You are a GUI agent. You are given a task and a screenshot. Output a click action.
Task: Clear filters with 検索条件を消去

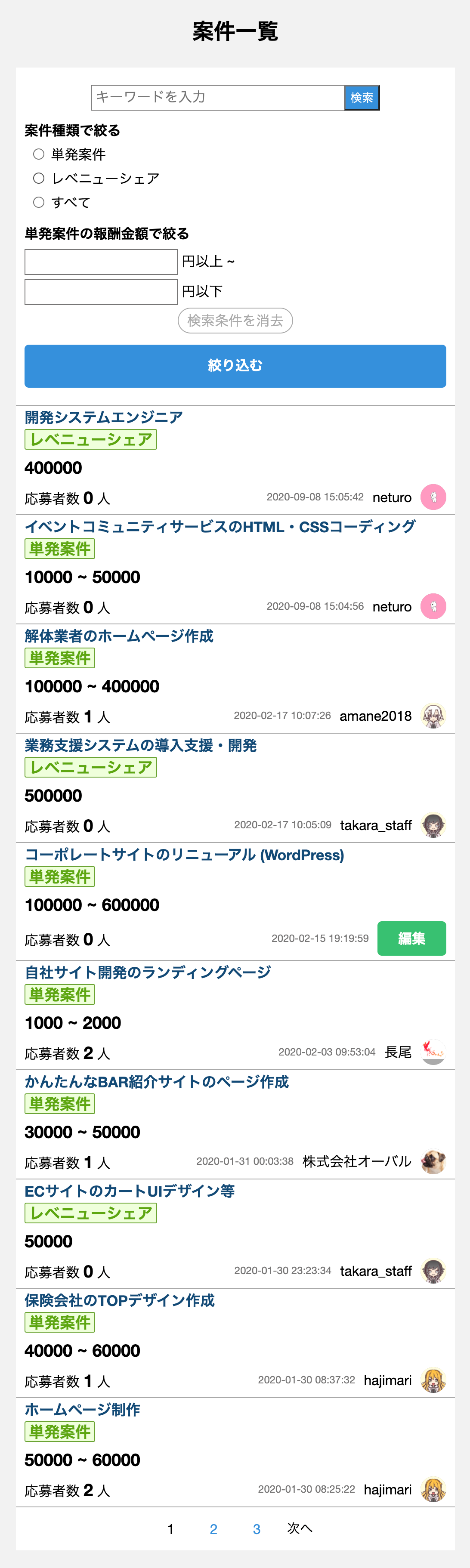pos(235,321)
